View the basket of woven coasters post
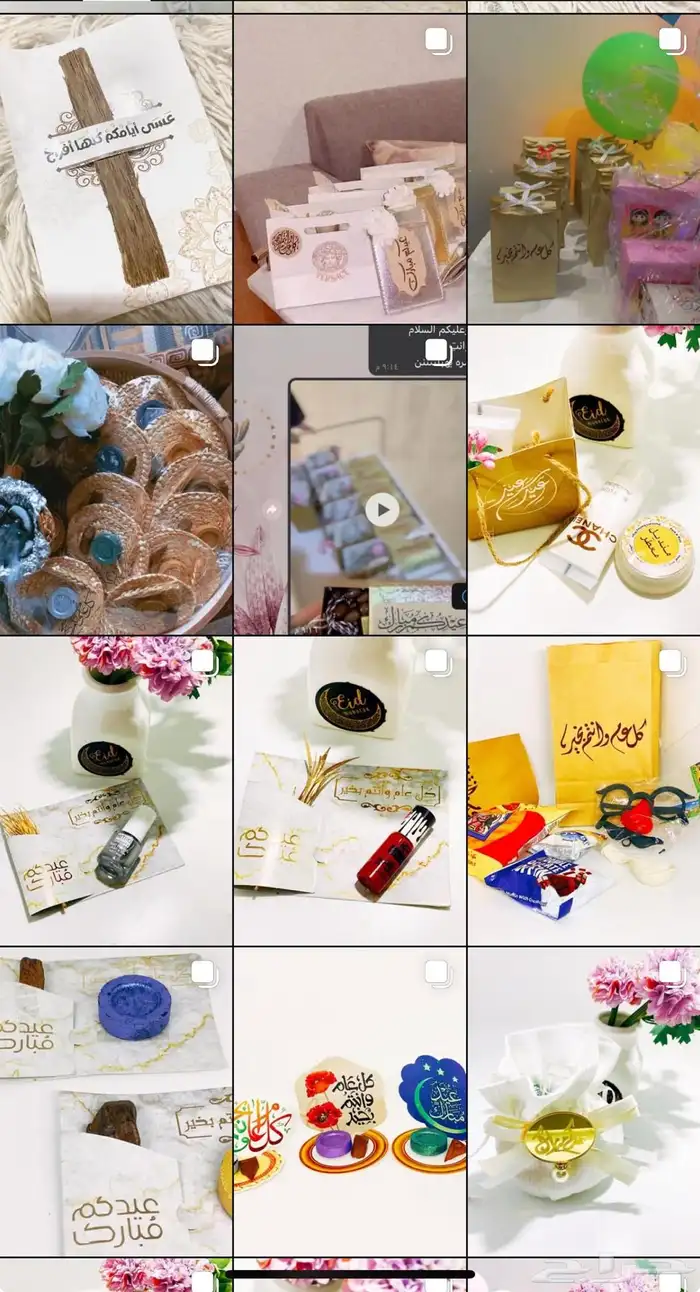This screenshot has height=1292, width=700. (115, 480)
